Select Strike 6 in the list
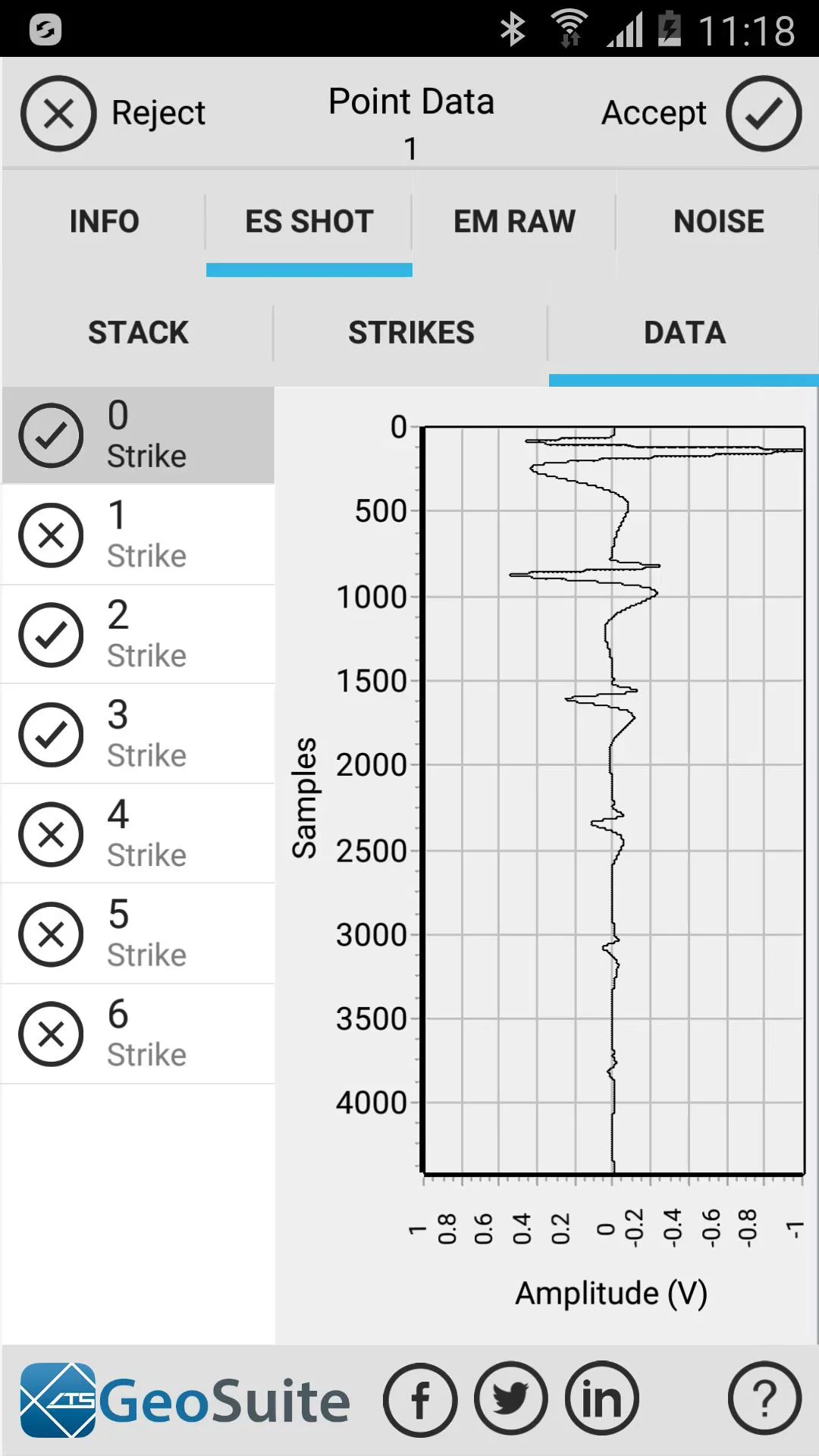 pyautogui.click(x=138, y=1034)
